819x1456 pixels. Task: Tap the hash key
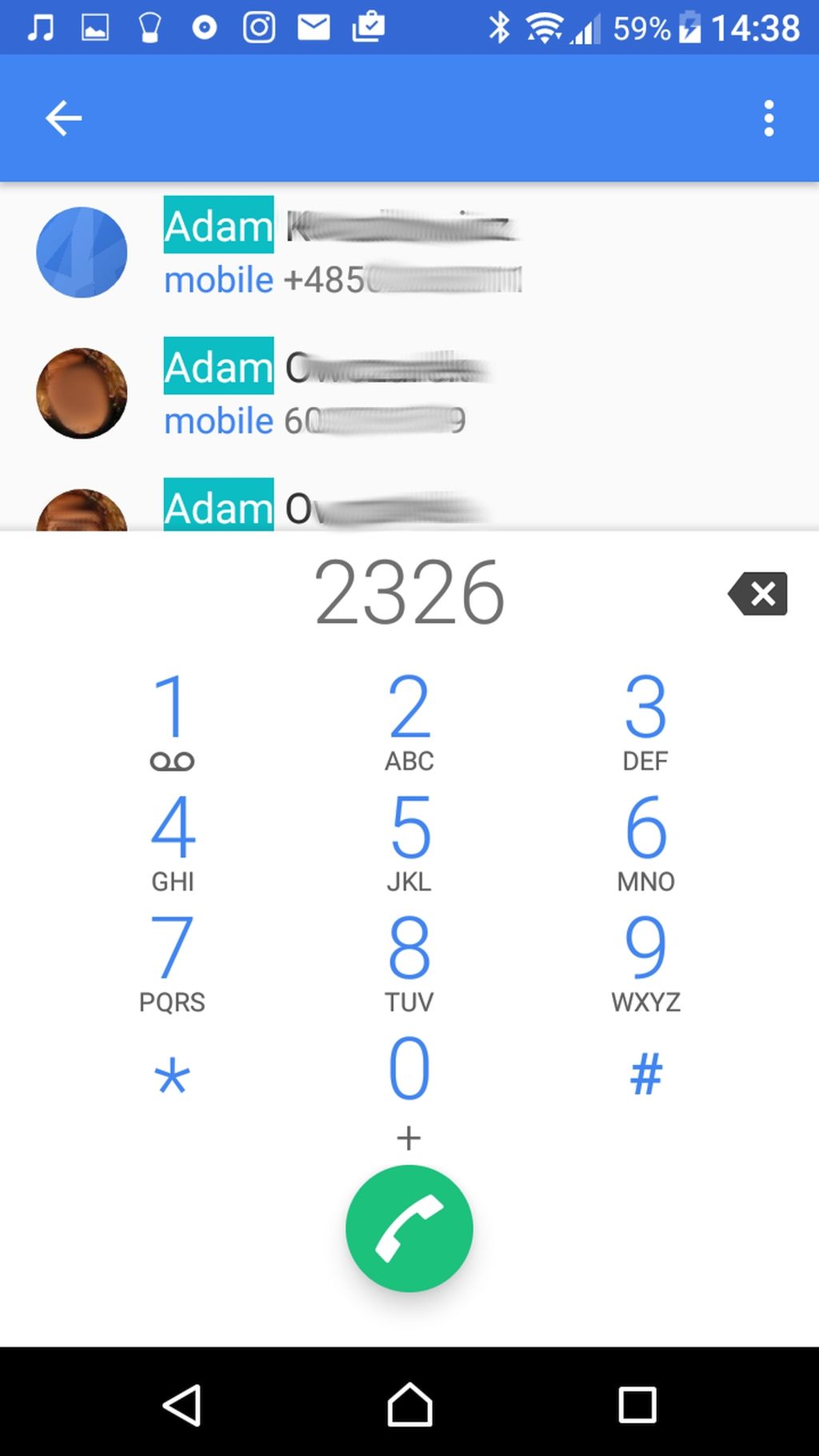pyautogui.click(x=645, y=1074)
